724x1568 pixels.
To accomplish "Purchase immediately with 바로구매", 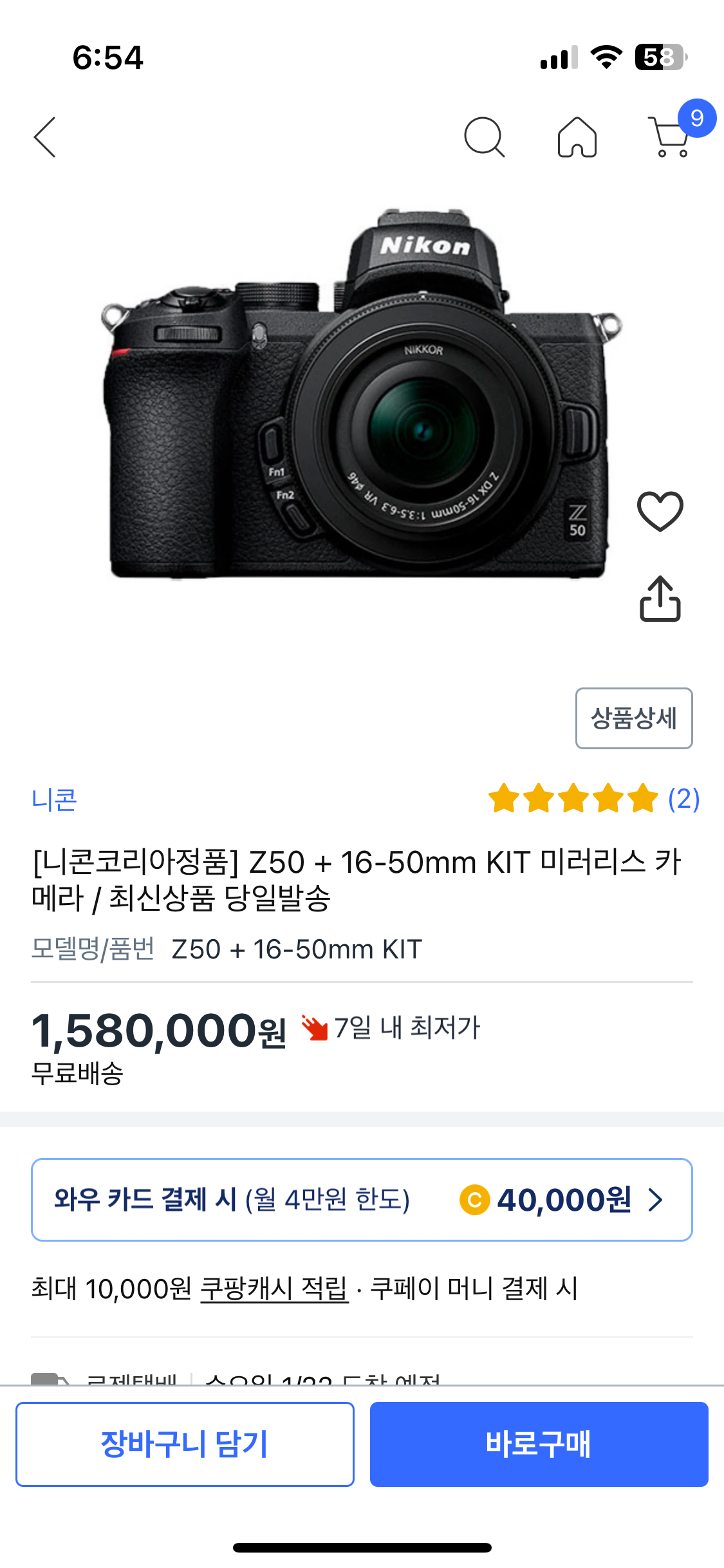I will pyautogui.click(x=539, y=1443).
